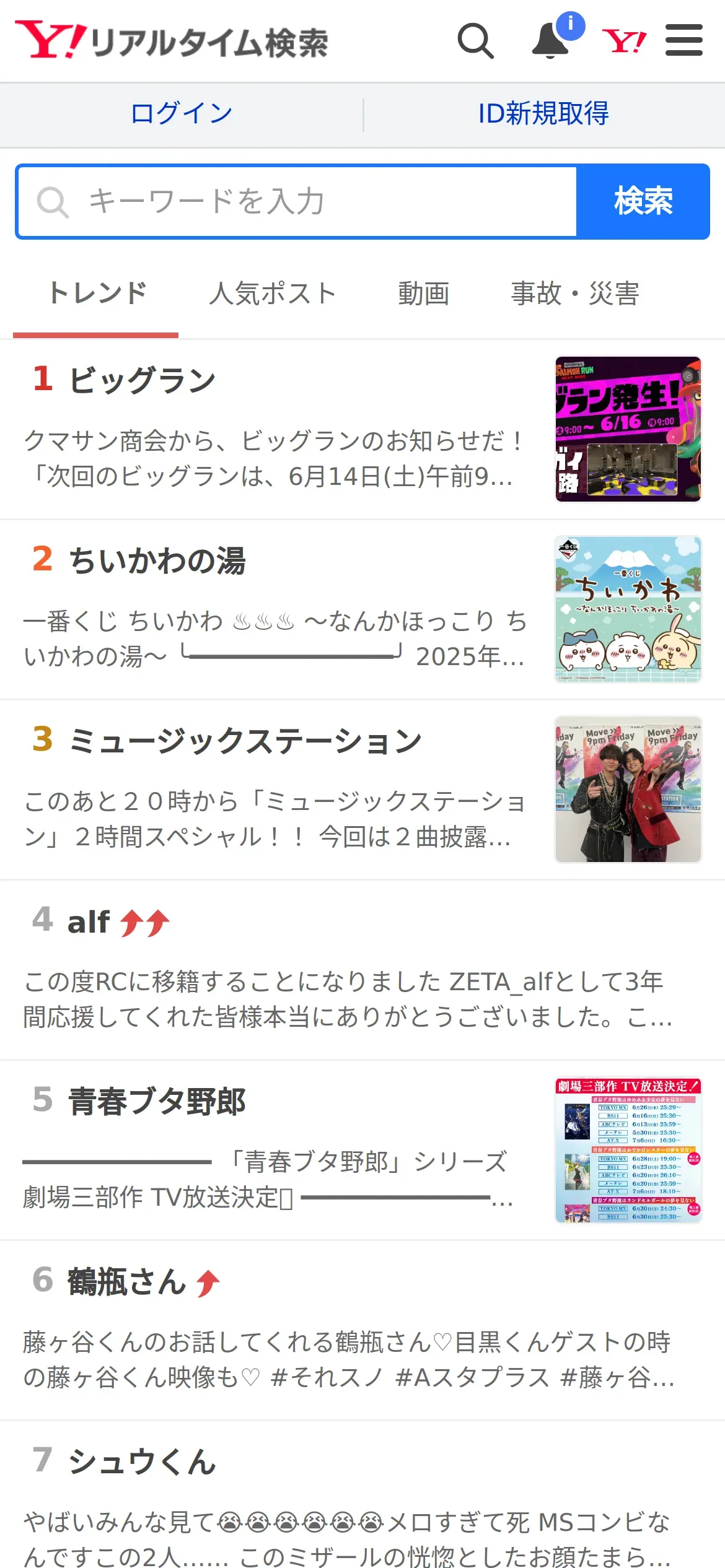Open the ちいかわの湯 trend
This screenshot has width=725, height=1568.
point(157,561)
